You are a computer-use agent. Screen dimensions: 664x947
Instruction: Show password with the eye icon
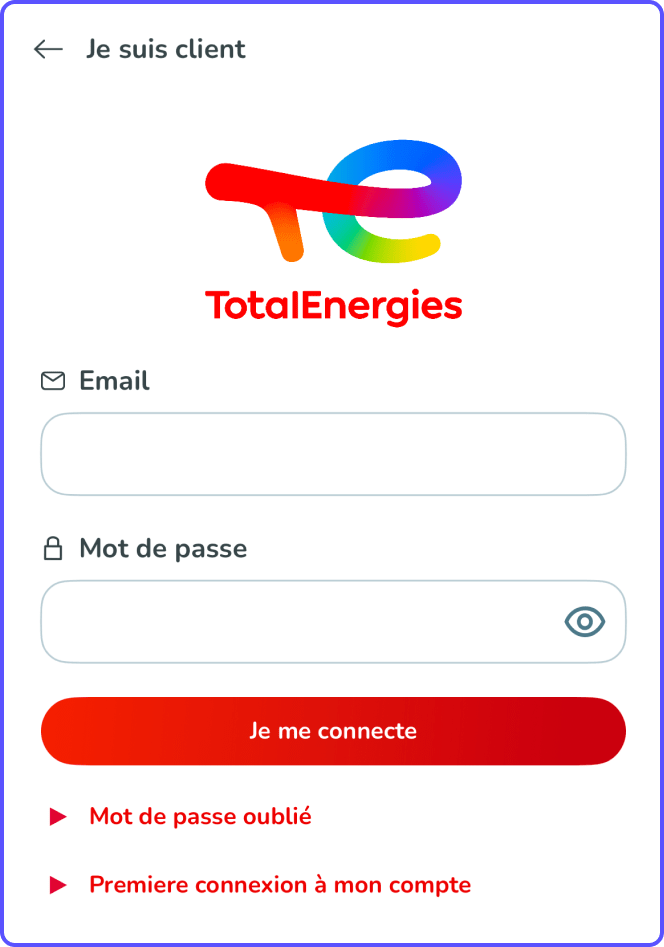click(585, 622)
